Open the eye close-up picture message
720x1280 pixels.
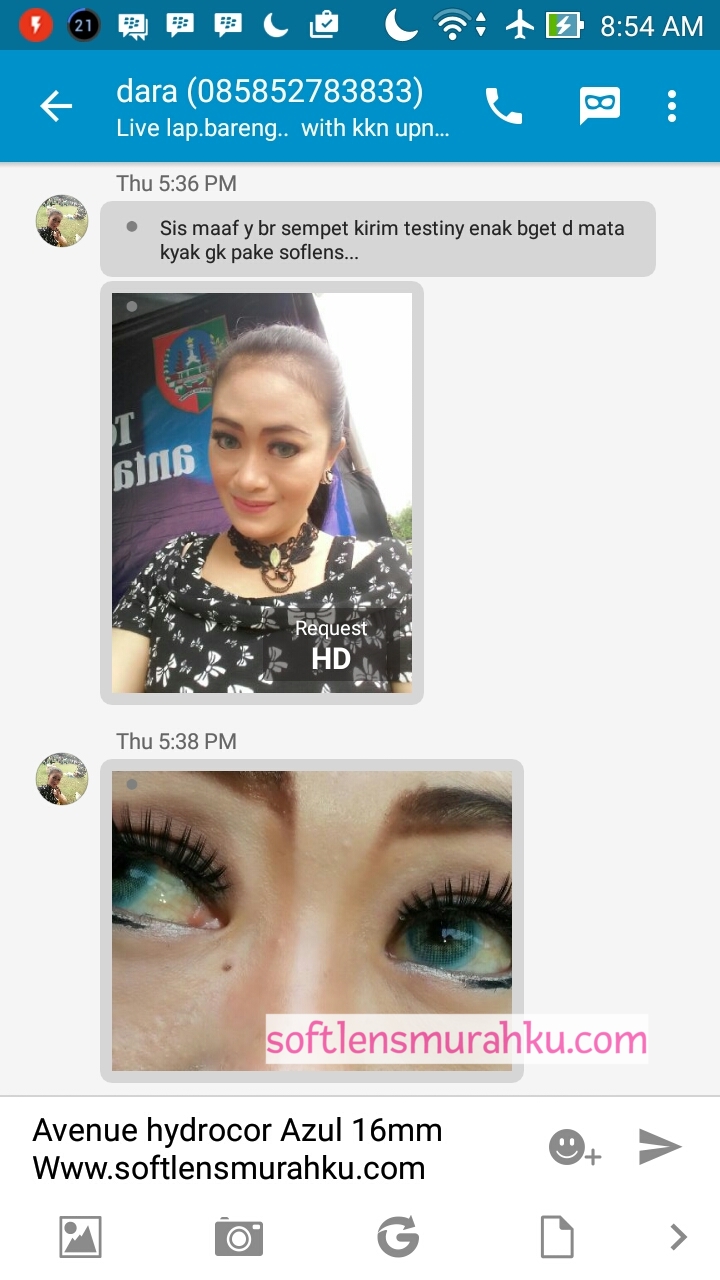(312, 921)
